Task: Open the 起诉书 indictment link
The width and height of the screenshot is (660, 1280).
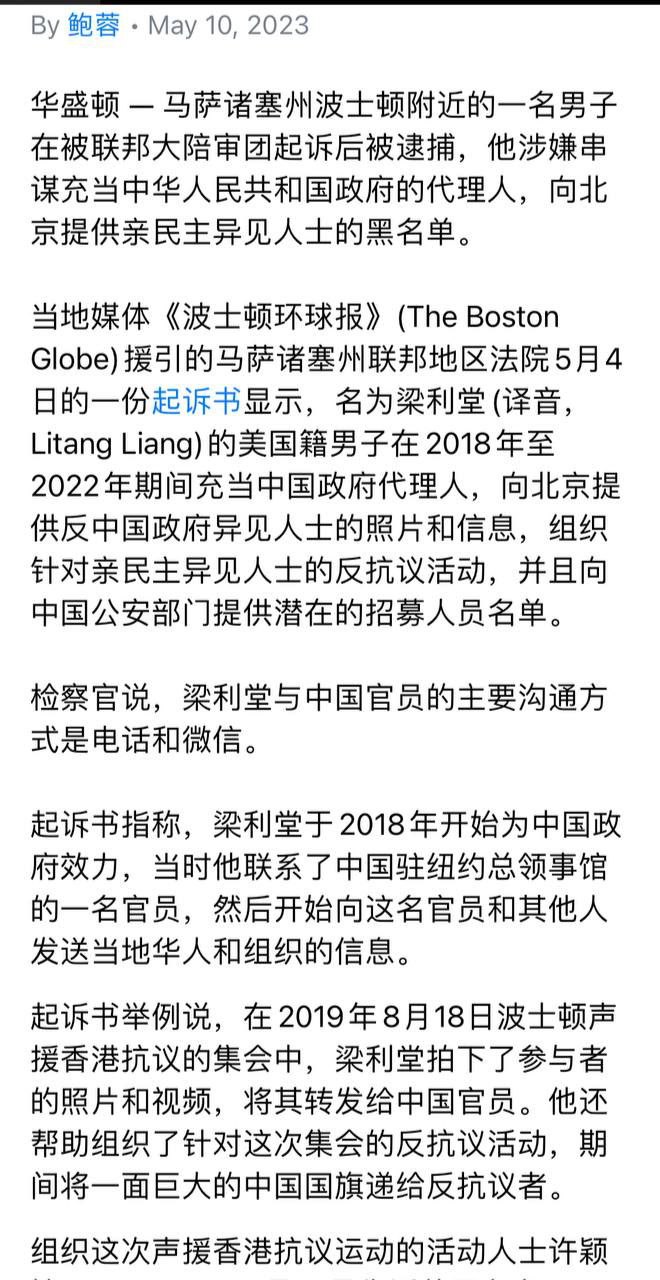Action: 196,402
